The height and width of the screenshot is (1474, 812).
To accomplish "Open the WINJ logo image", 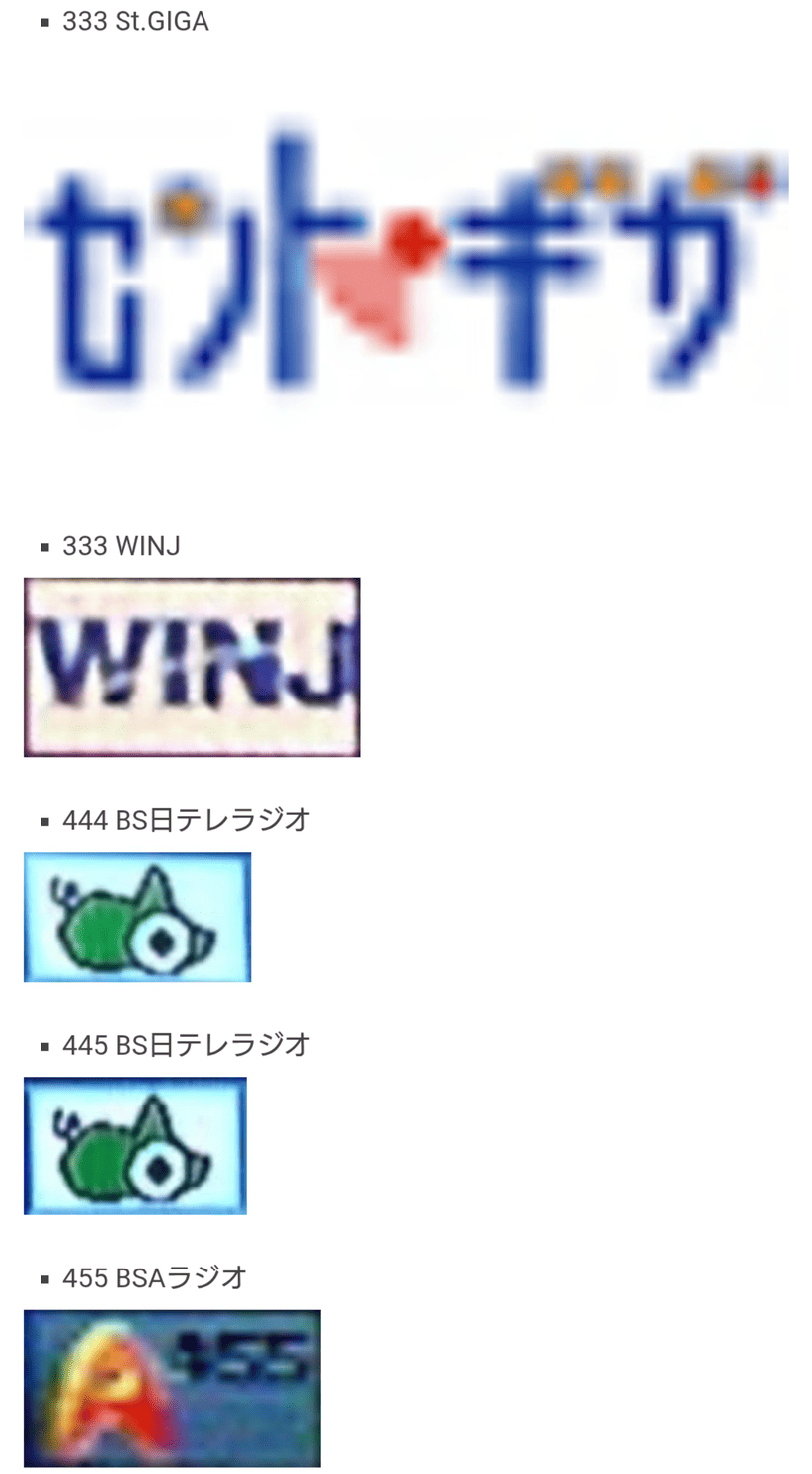I will click(x=192, y=668).
